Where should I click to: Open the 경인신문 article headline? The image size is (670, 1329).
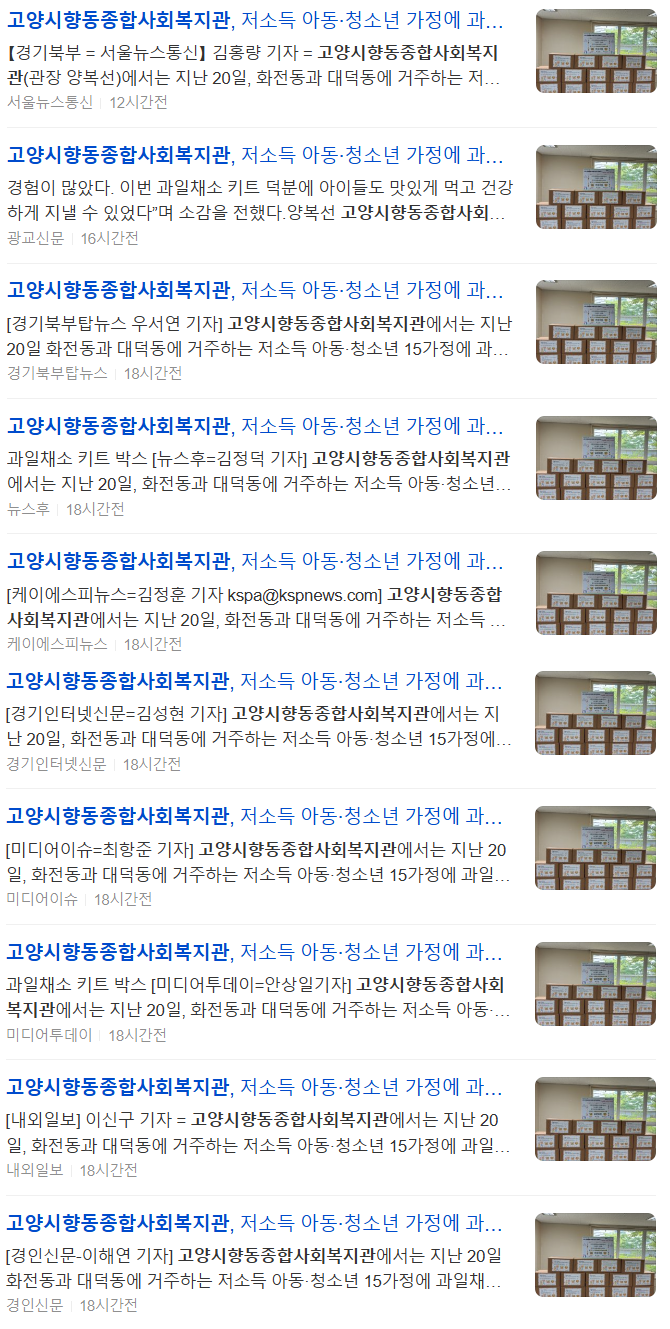tap(255, 1222)
